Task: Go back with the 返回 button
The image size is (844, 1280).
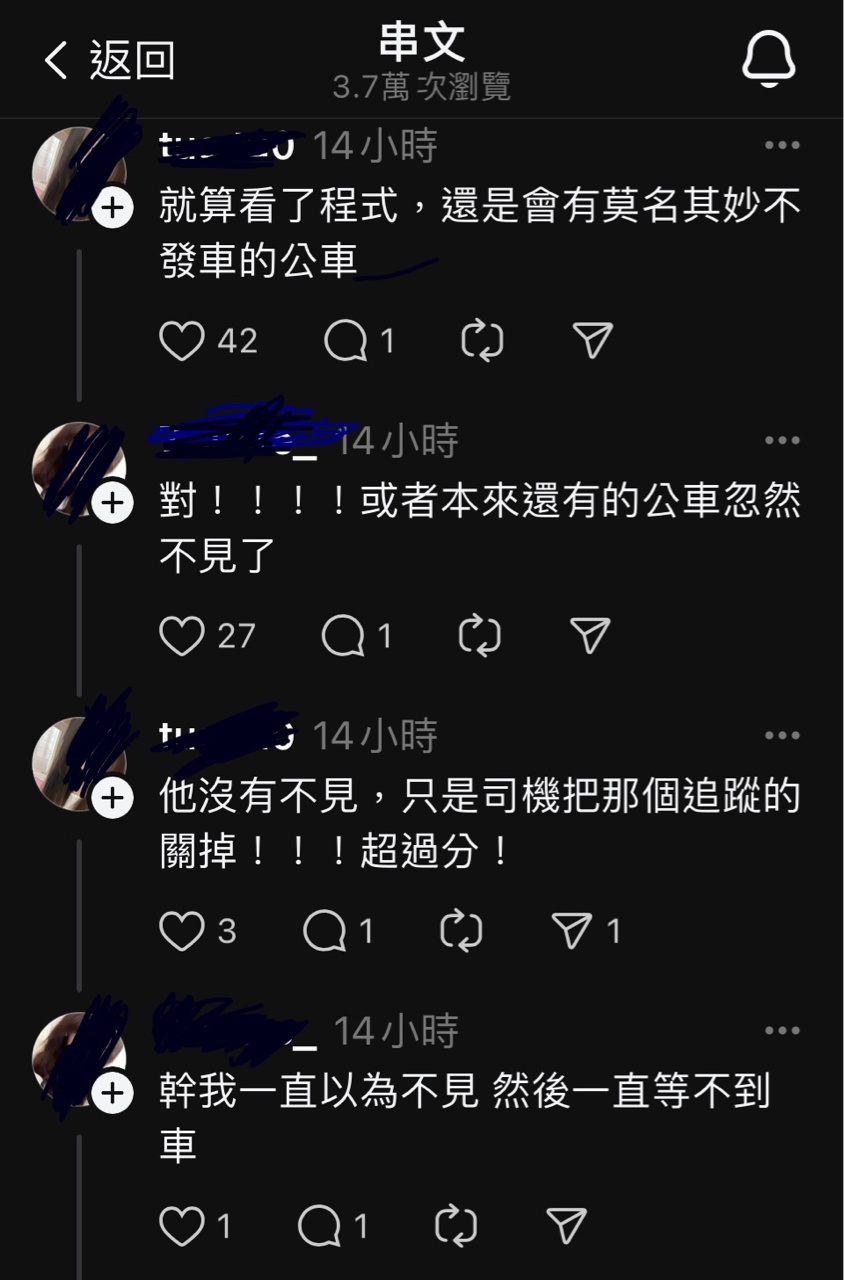Action: click(108, 60)
